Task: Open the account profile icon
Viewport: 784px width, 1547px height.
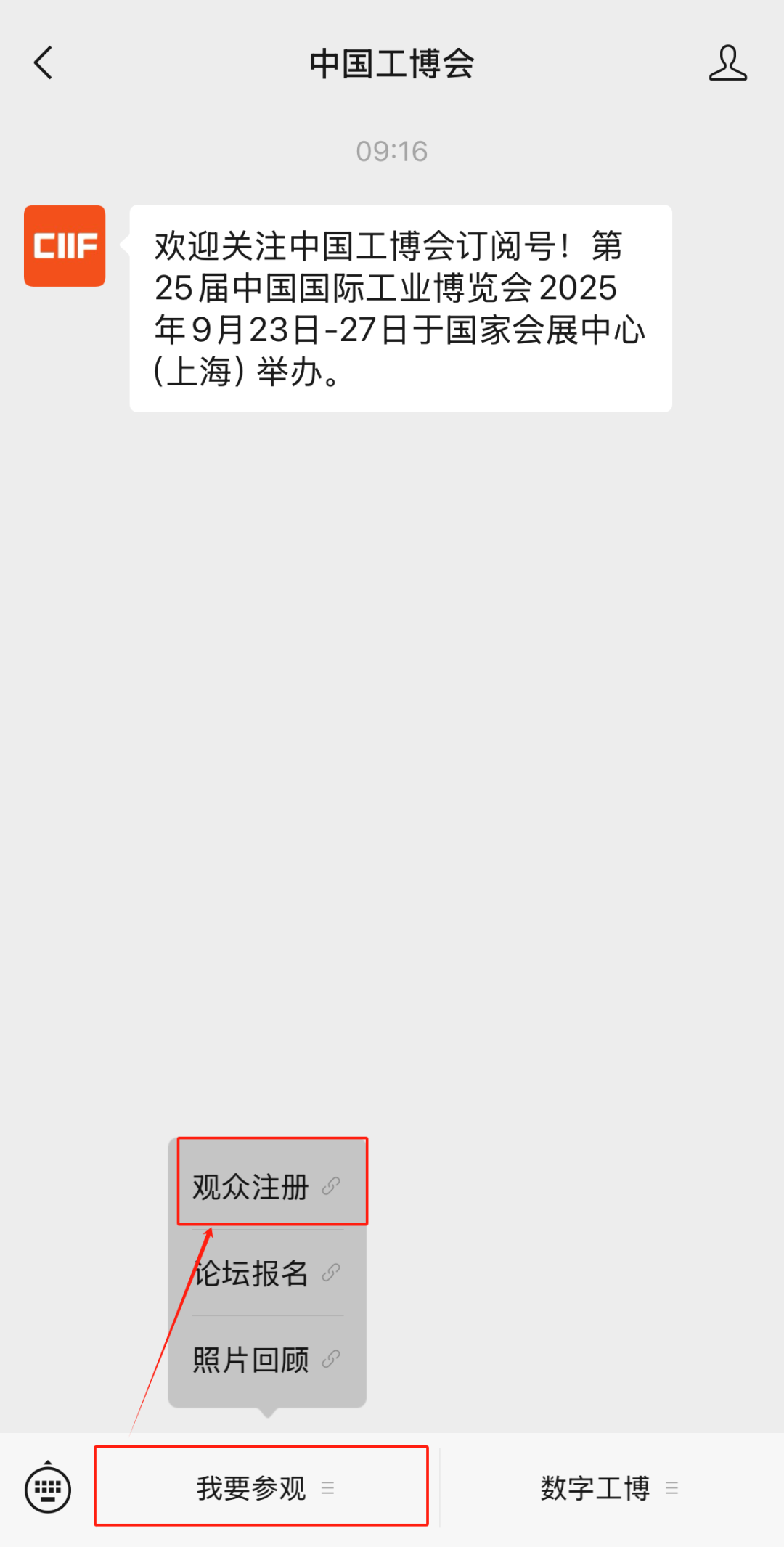Action: pyautogui.click(x=727, y=62)
